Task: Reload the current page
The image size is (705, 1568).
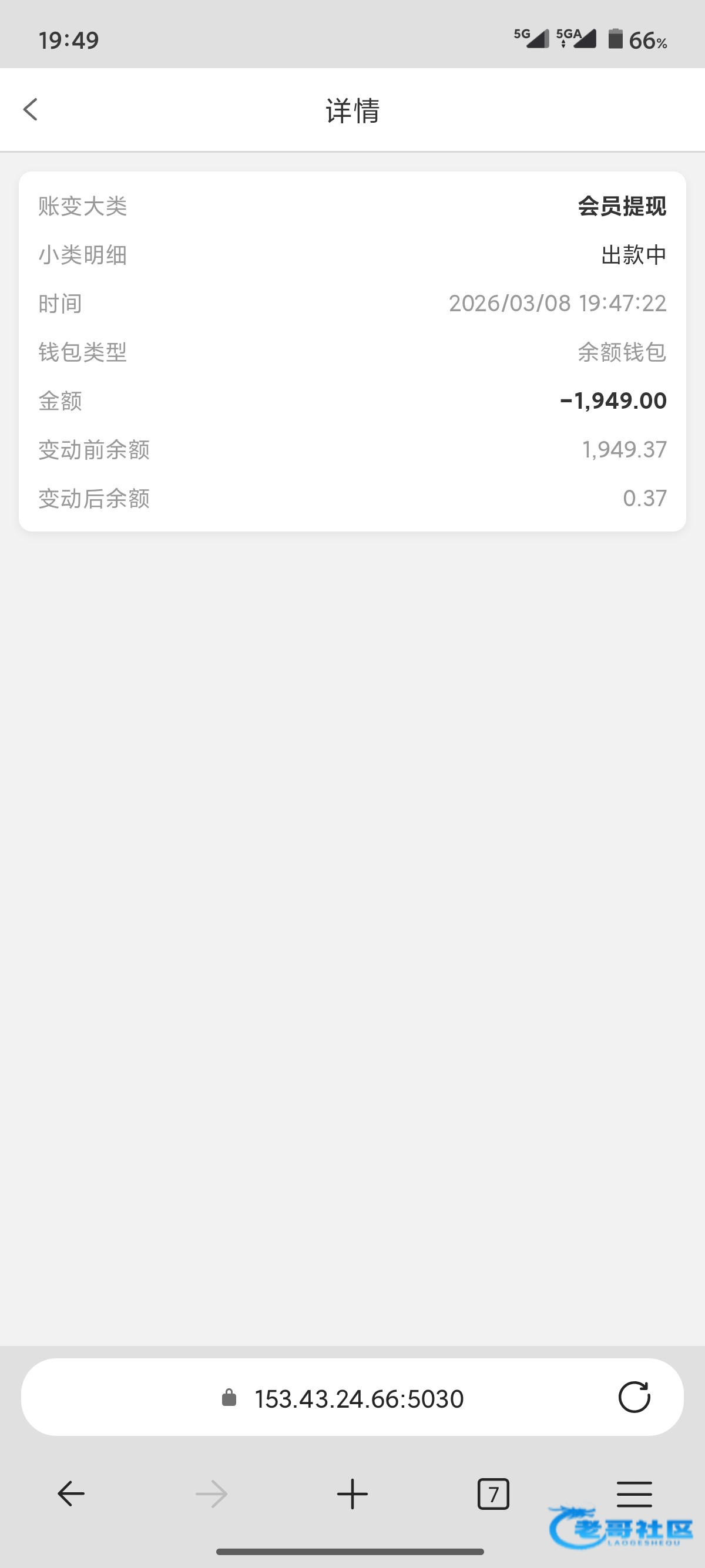Action: 634,1397
